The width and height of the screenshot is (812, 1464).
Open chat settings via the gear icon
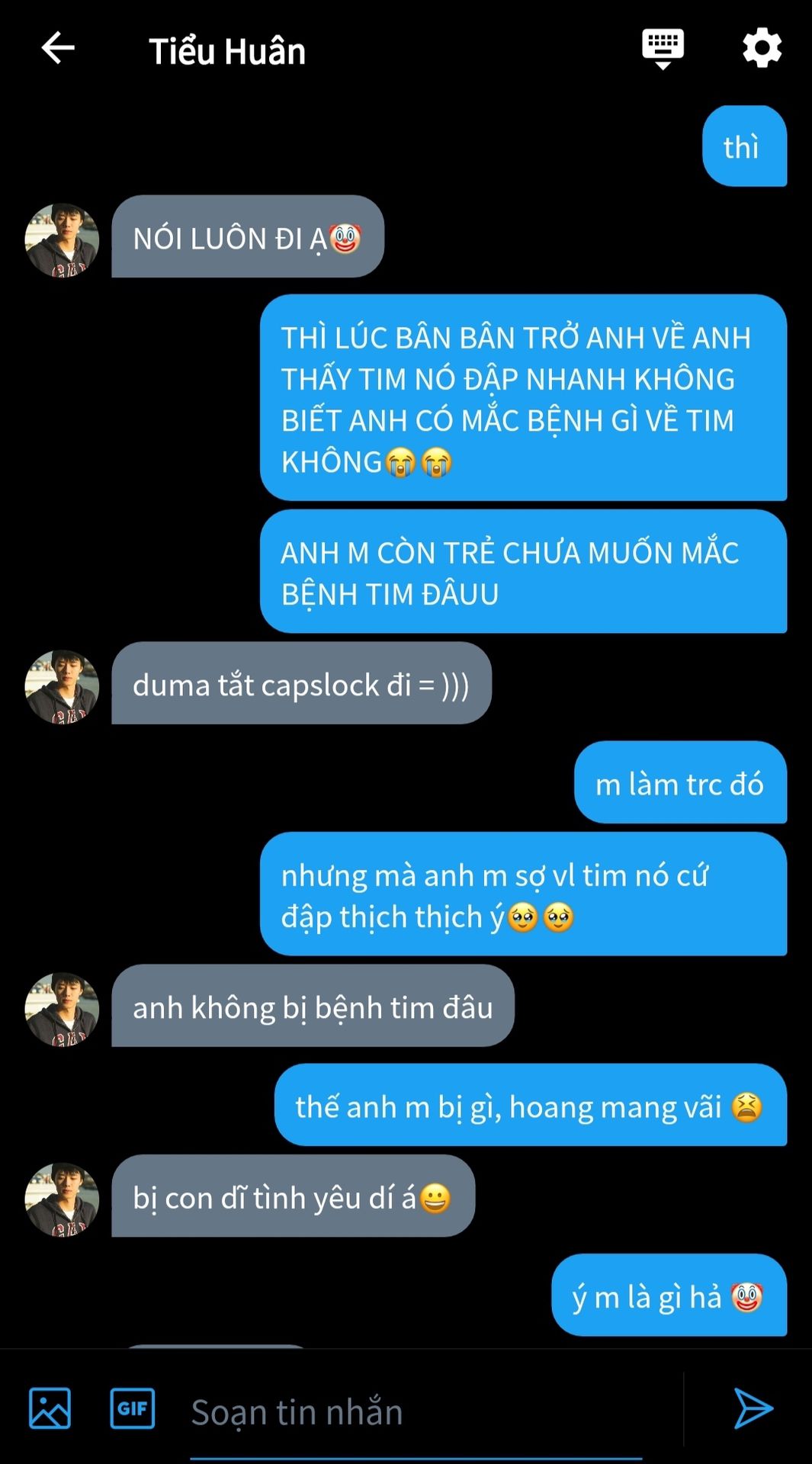click(x=762, y=49)
